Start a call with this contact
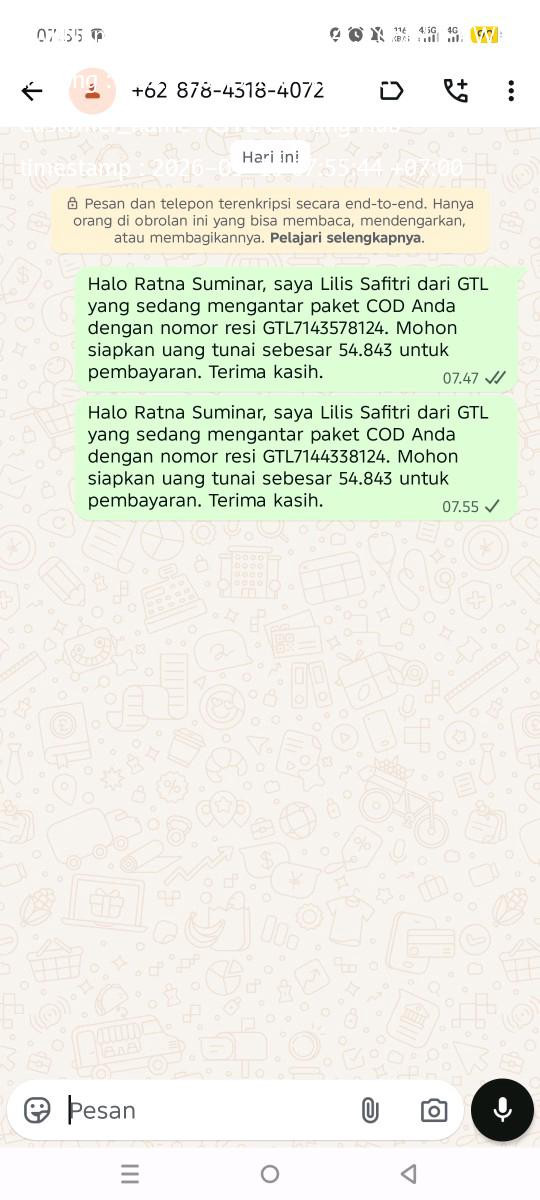 [456, 91]
